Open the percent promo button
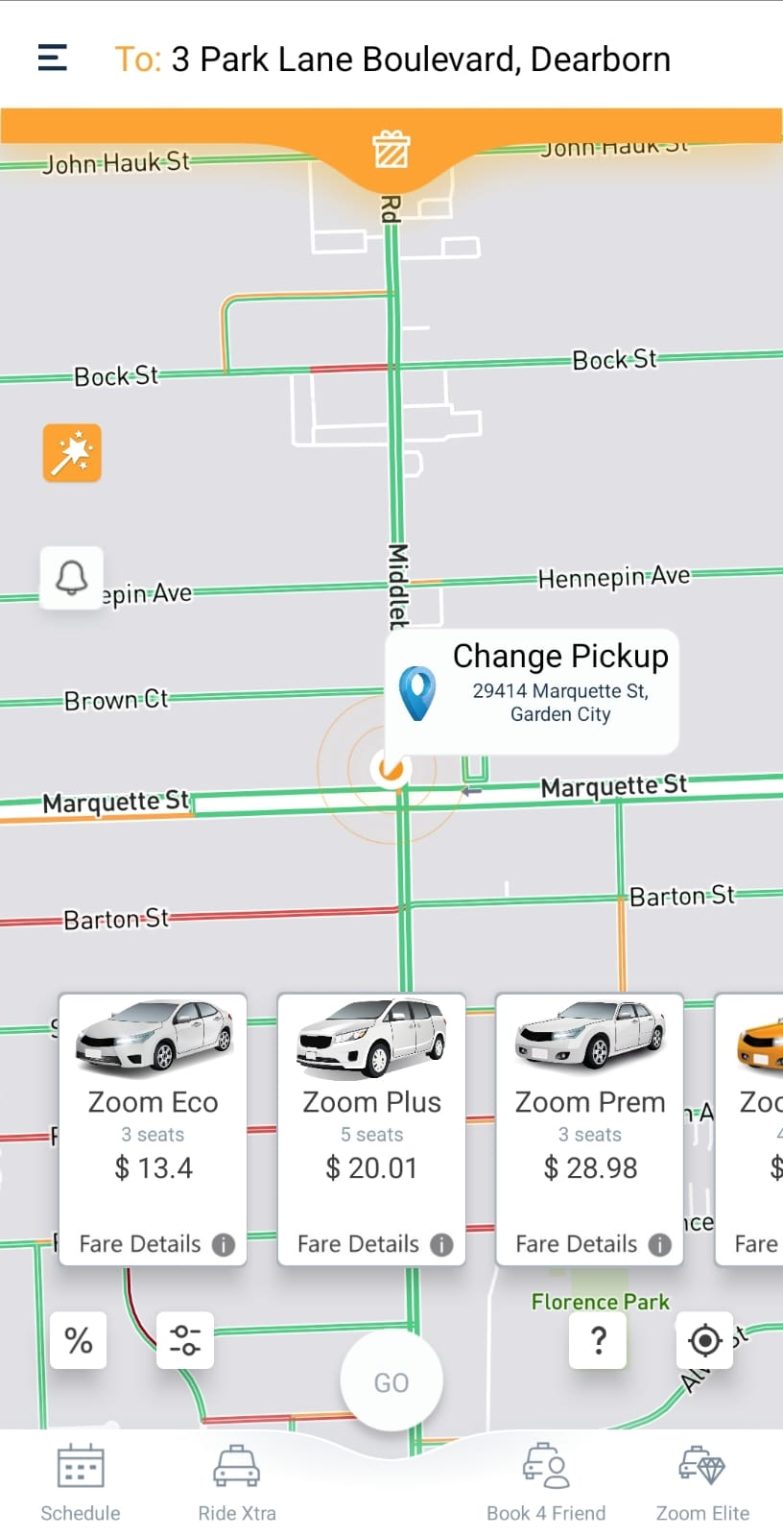The height and width of the screenshot is (1536, 783). coord(78,1340)
